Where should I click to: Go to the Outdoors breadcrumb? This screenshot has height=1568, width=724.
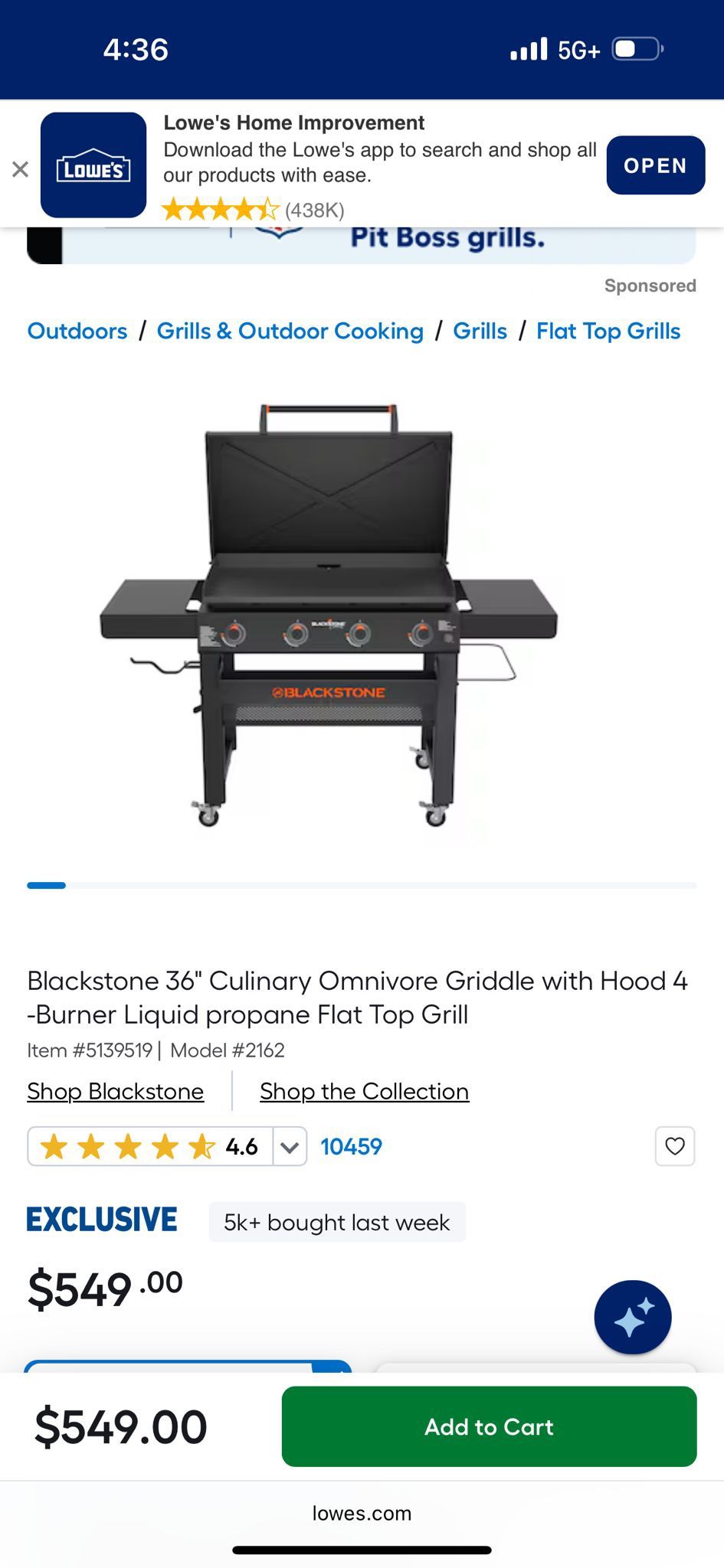pos(77,331)
